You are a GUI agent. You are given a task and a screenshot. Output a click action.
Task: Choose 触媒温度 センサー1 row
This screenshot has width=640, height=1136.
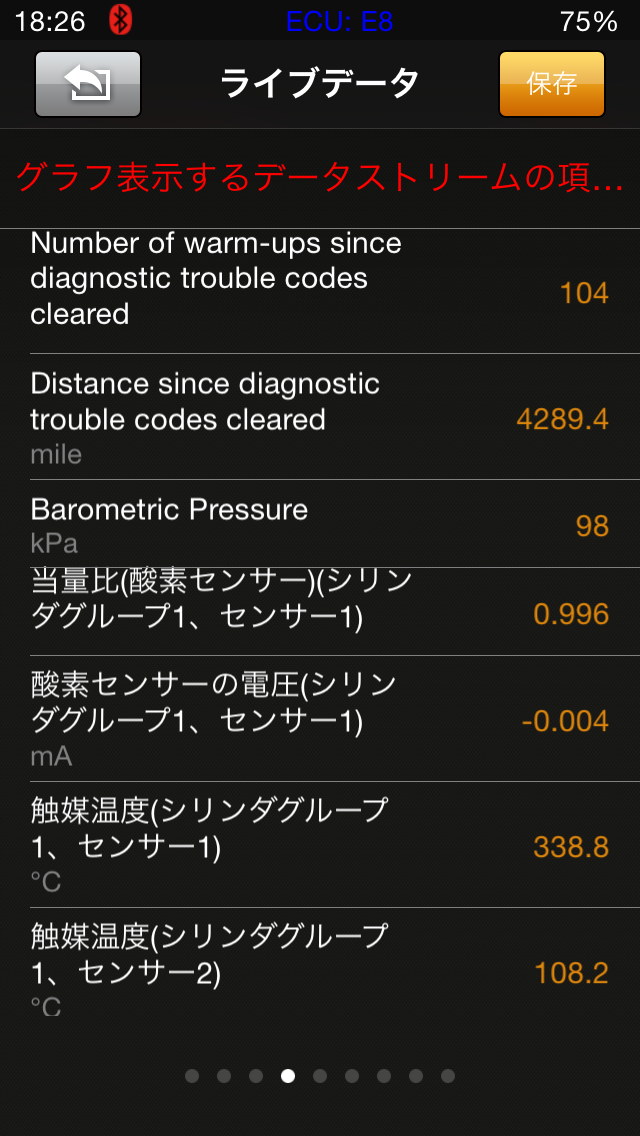[320, 845]
